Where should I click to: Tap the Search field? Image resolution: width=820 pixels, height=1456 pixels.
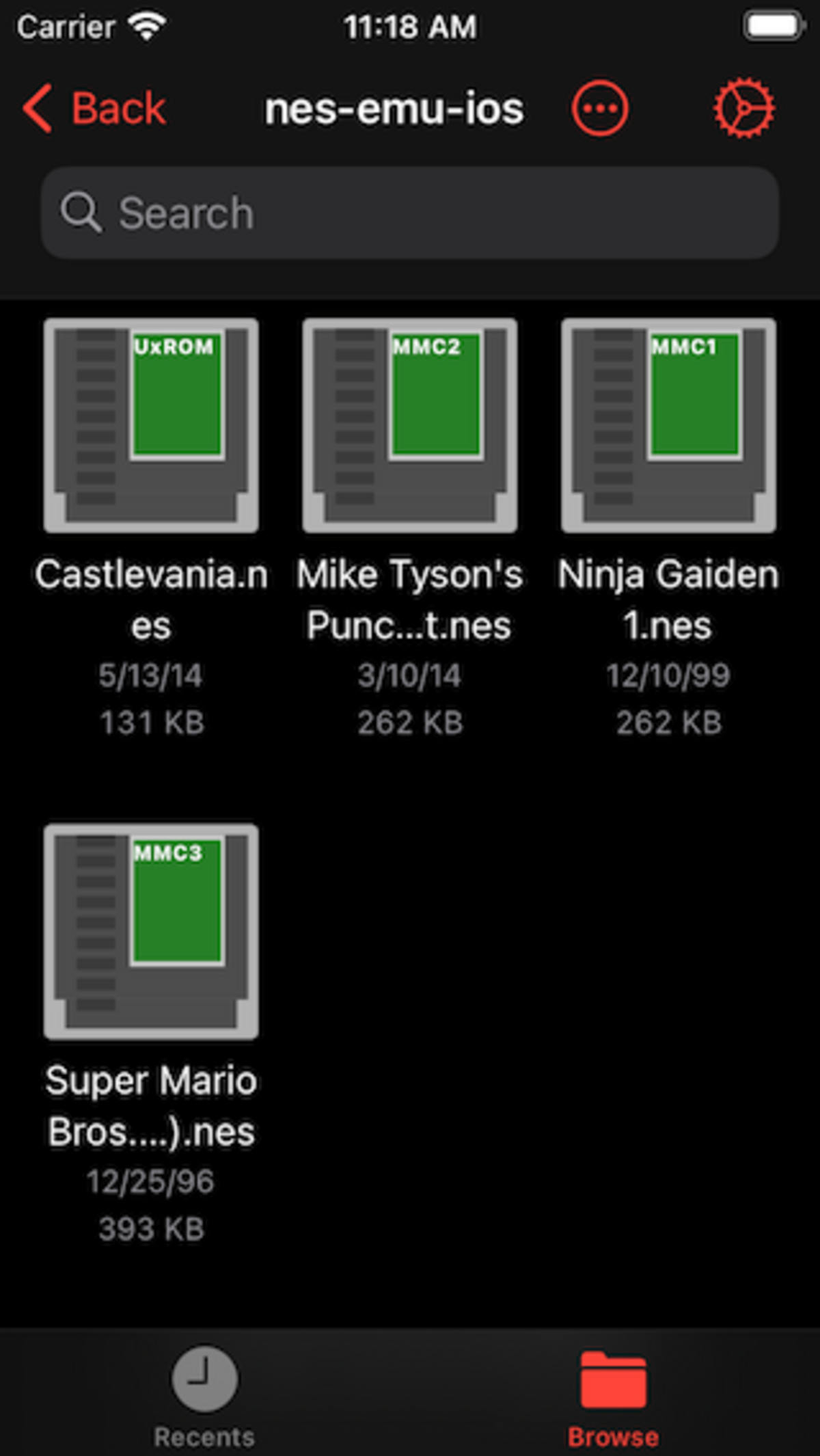[410, 213]
